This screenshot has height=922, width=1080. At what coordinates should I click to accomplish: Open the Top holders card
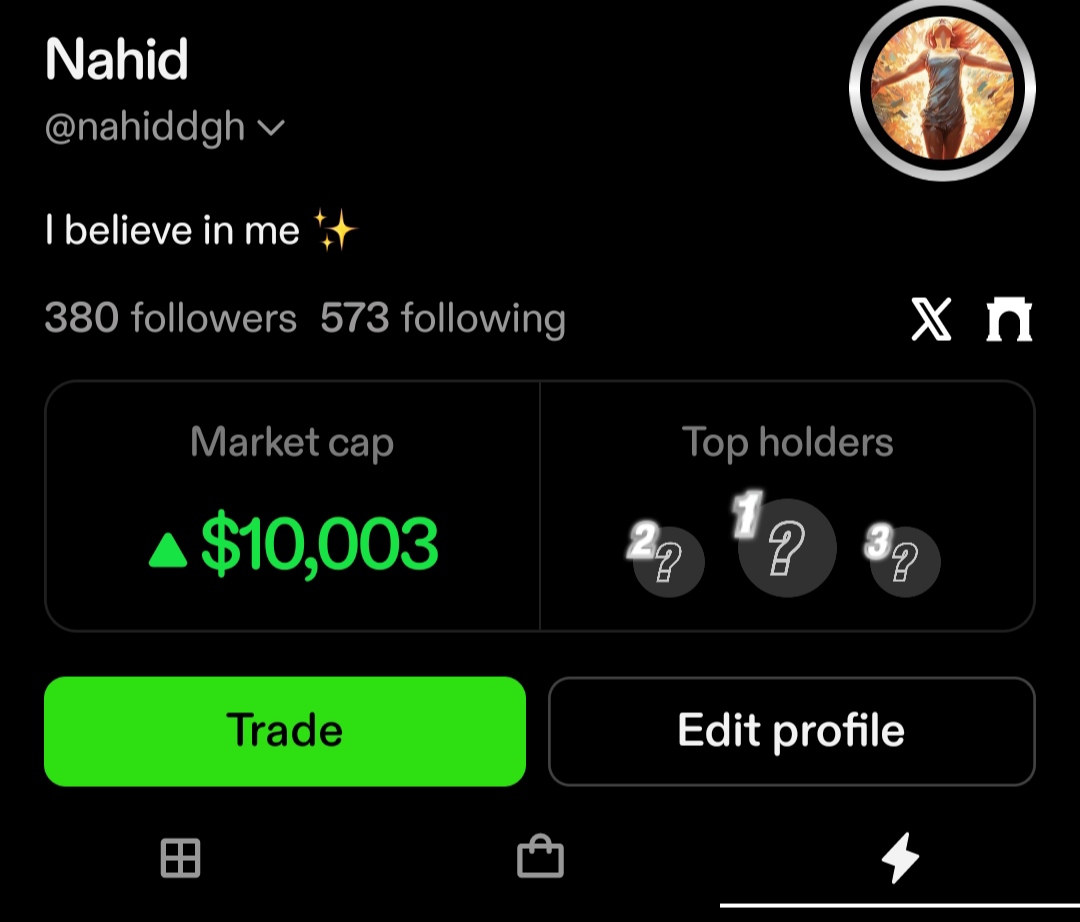pyautogui.click(x=787, y=505)
